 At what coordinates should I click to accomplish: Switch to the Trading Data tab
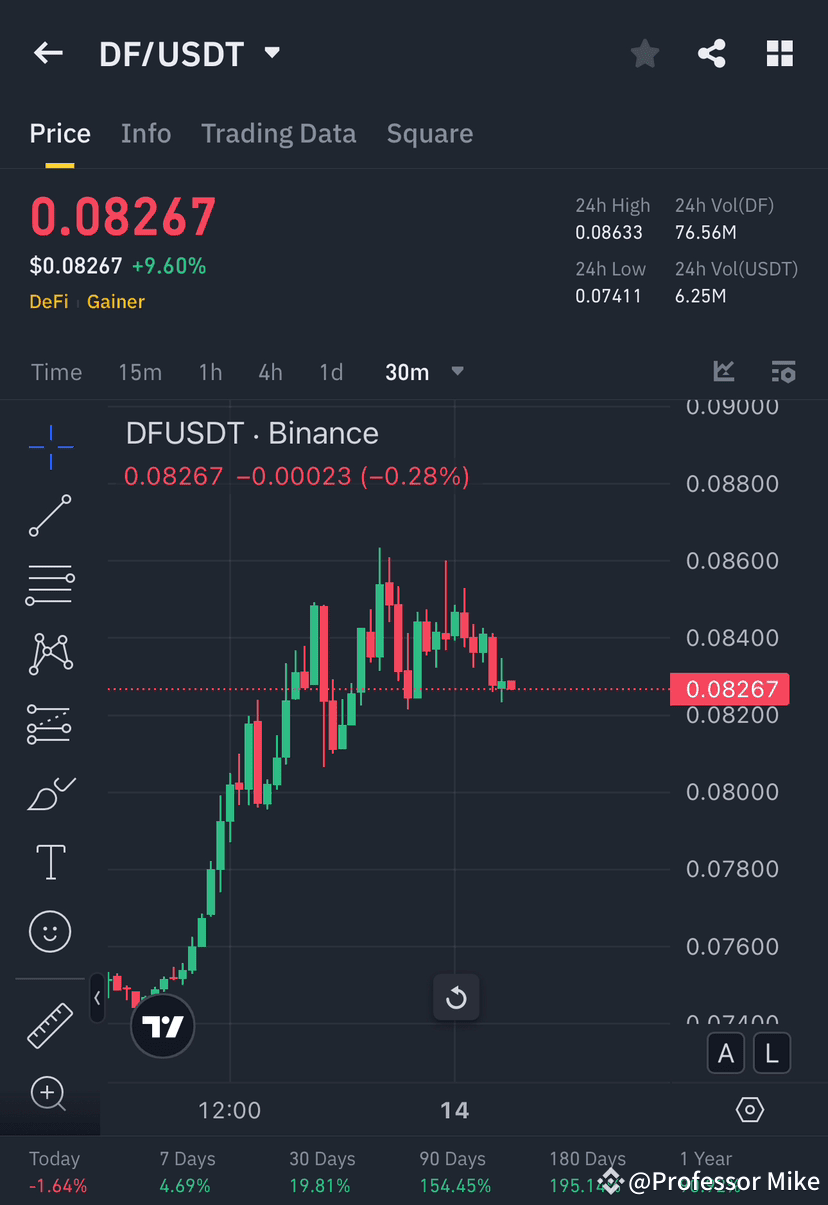279,133
